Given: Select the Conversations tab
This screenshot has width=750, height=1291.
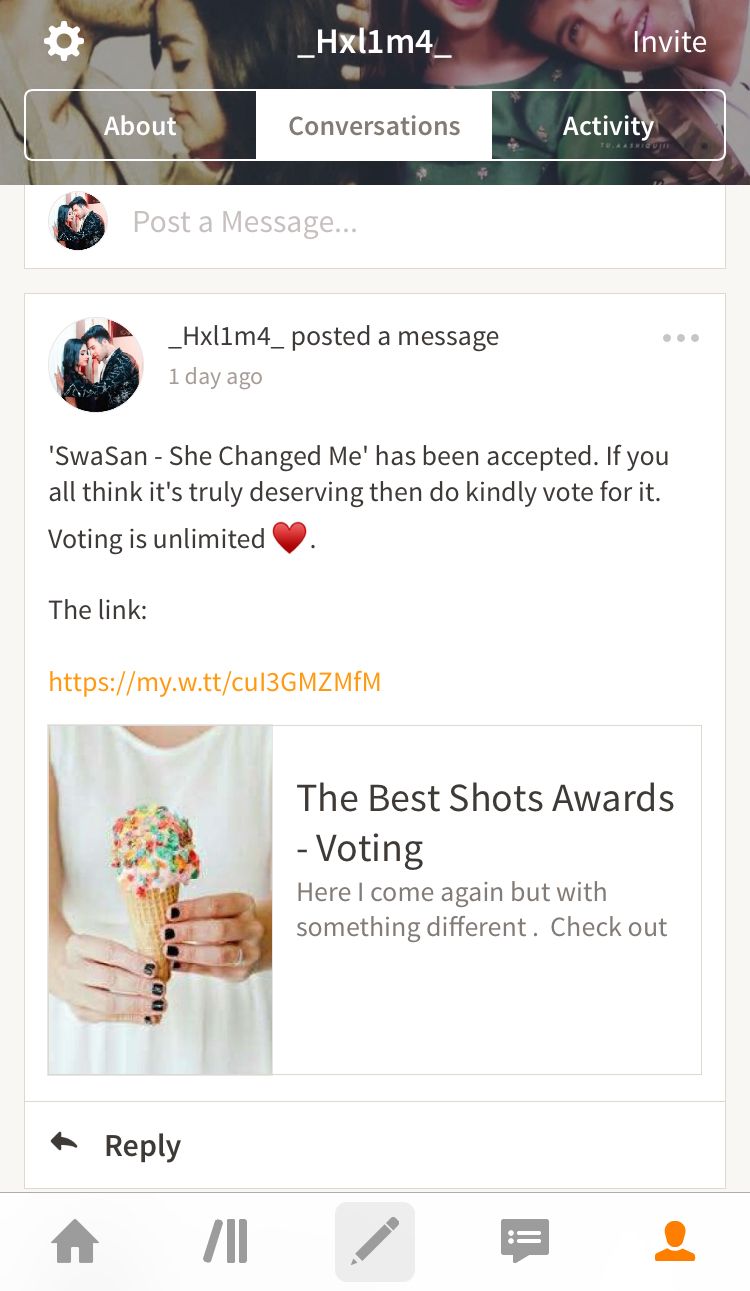Looking at the screenshot, I should tap(374, 126).
